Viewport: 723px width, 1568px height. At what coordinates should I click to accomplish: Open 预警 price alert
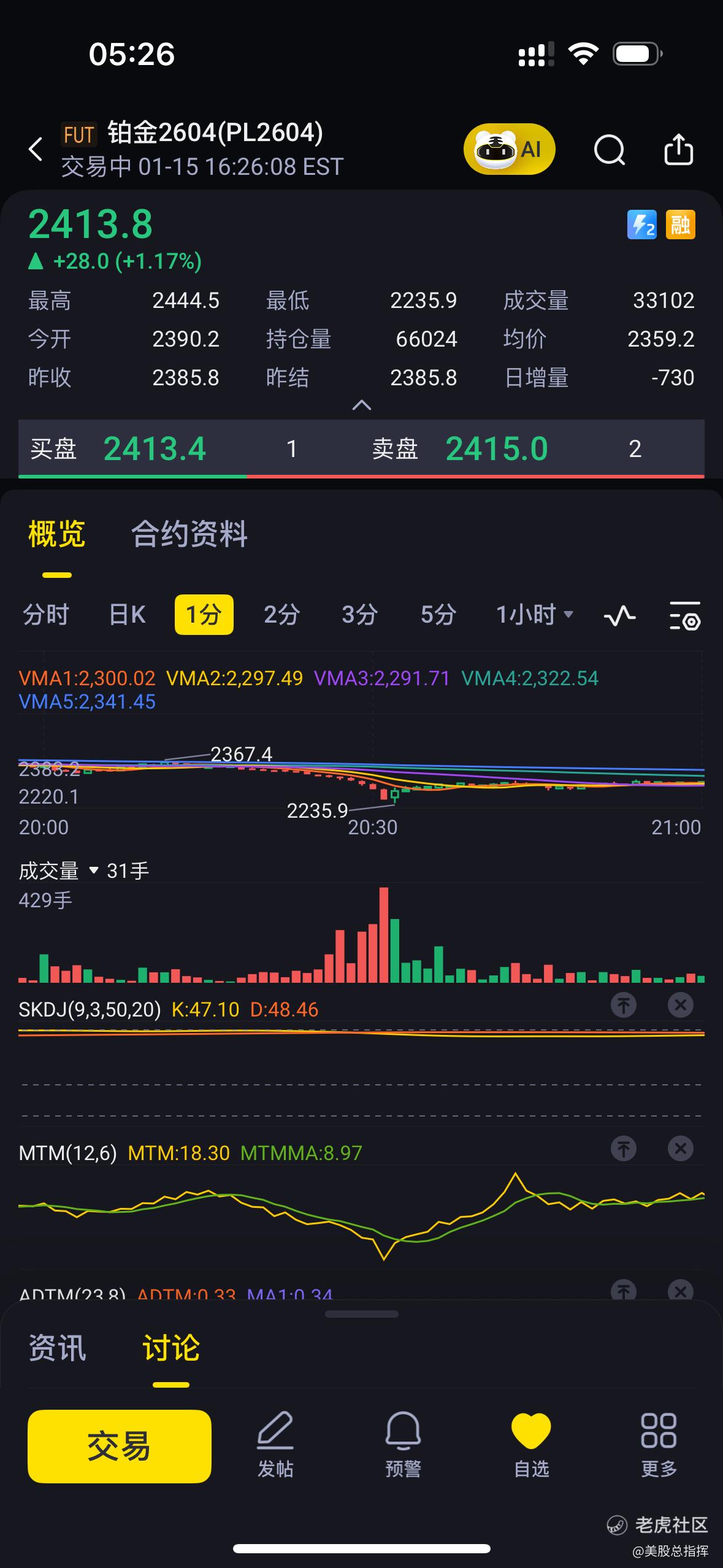[x=403, y=1446]
